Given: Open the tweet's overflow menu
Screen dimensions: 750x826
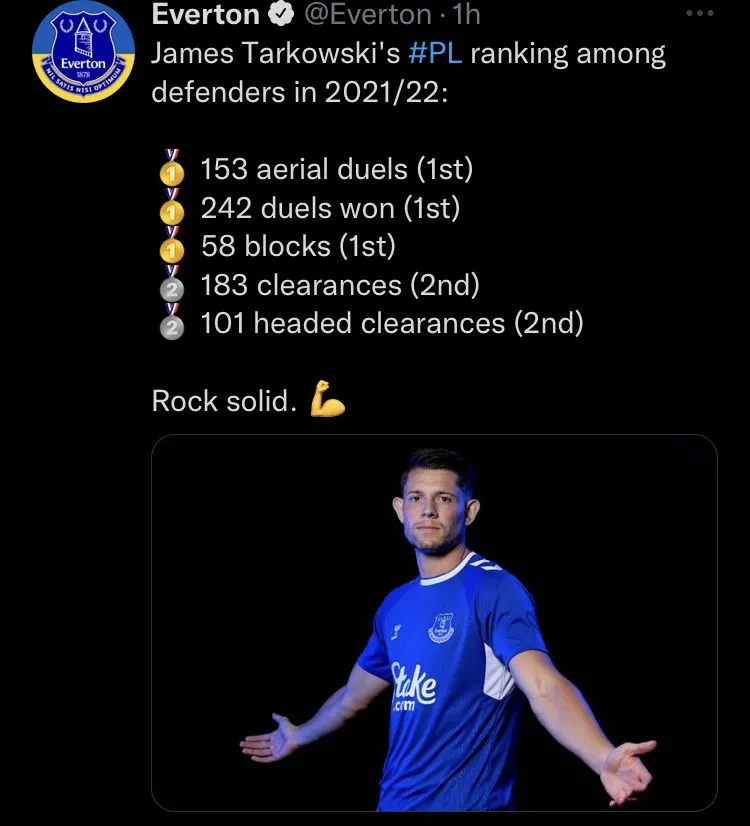Looking at the screenshot, I should (x=699, y=14).
